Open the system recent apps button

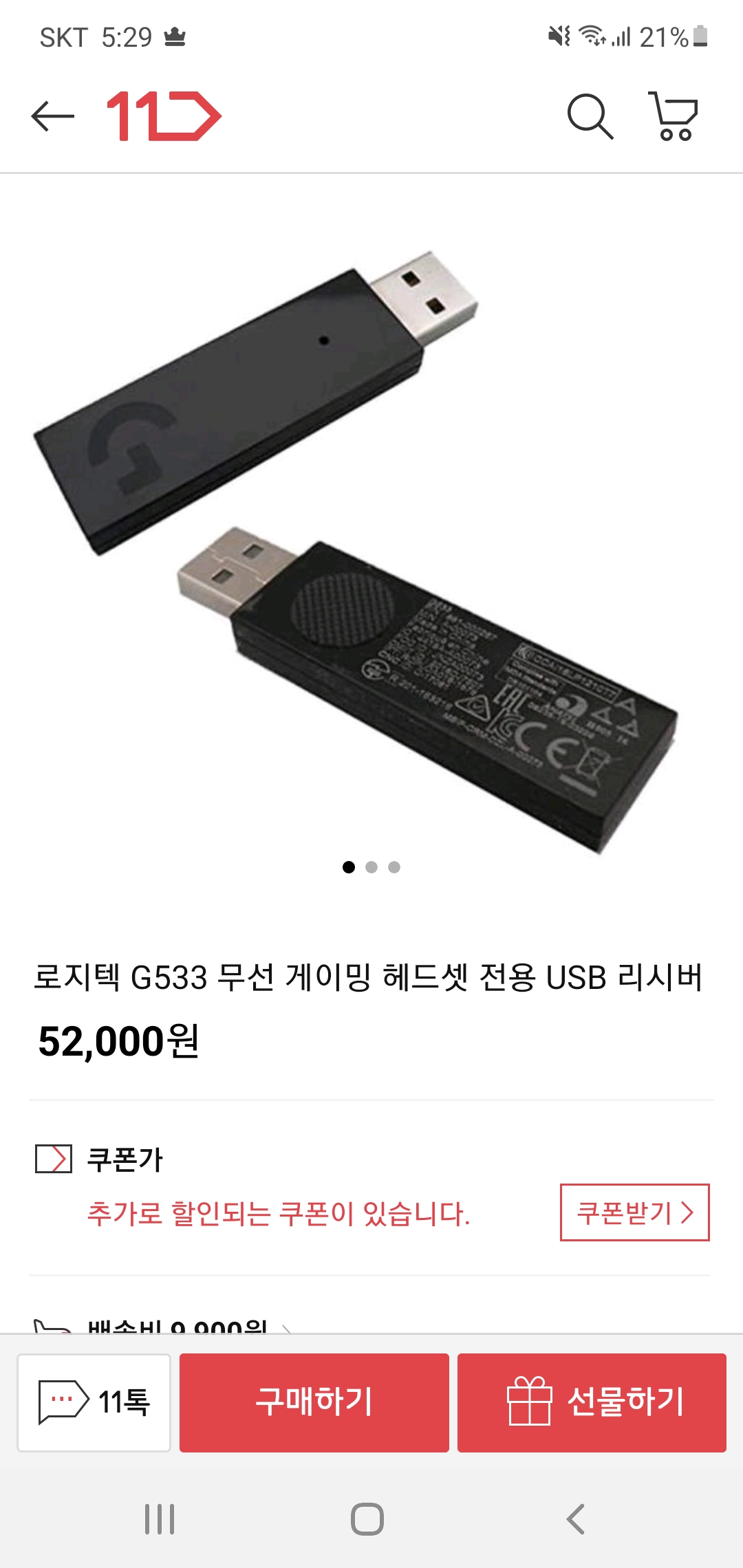click(160, 1519)
